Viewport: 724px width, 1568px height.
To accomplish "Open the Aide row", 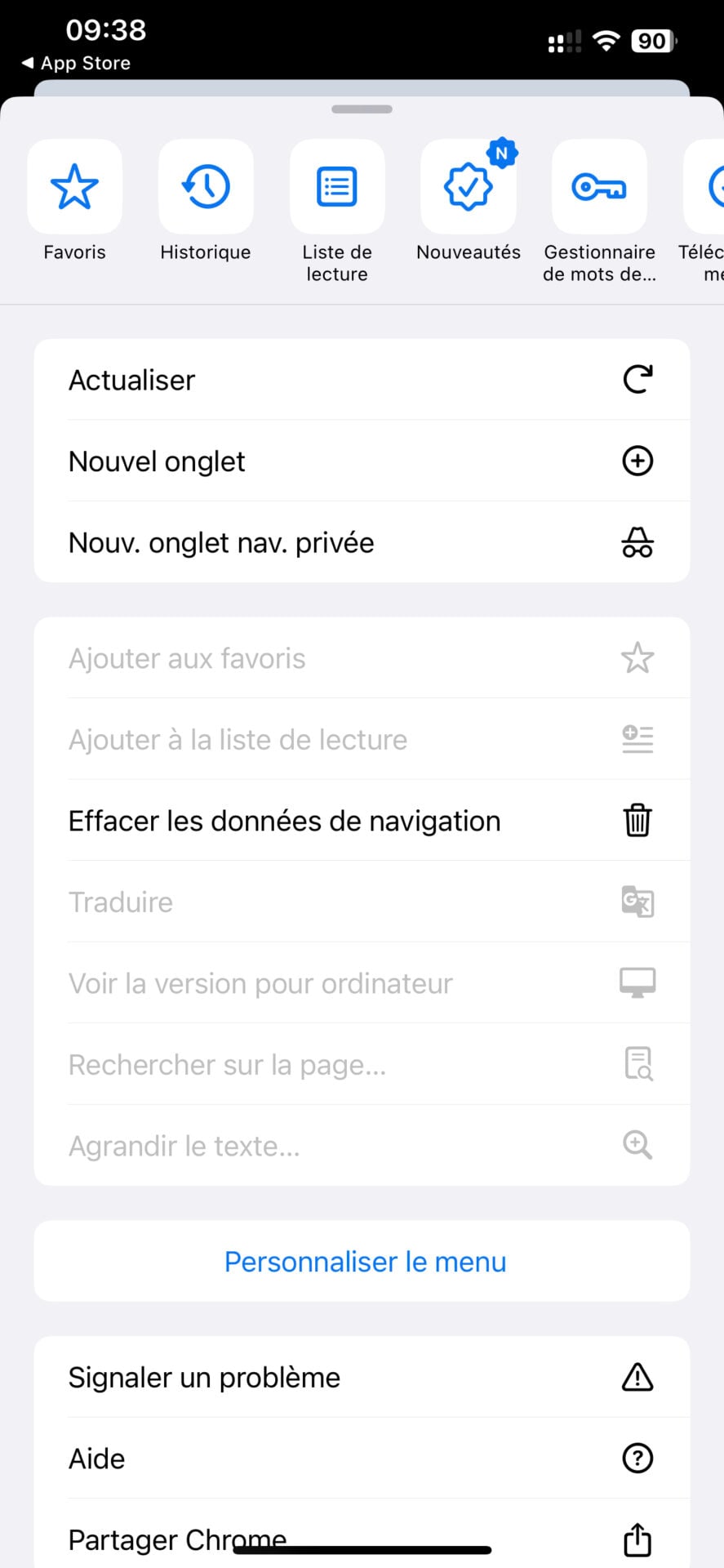I will pyautogui.click(x=362, y=1459).
